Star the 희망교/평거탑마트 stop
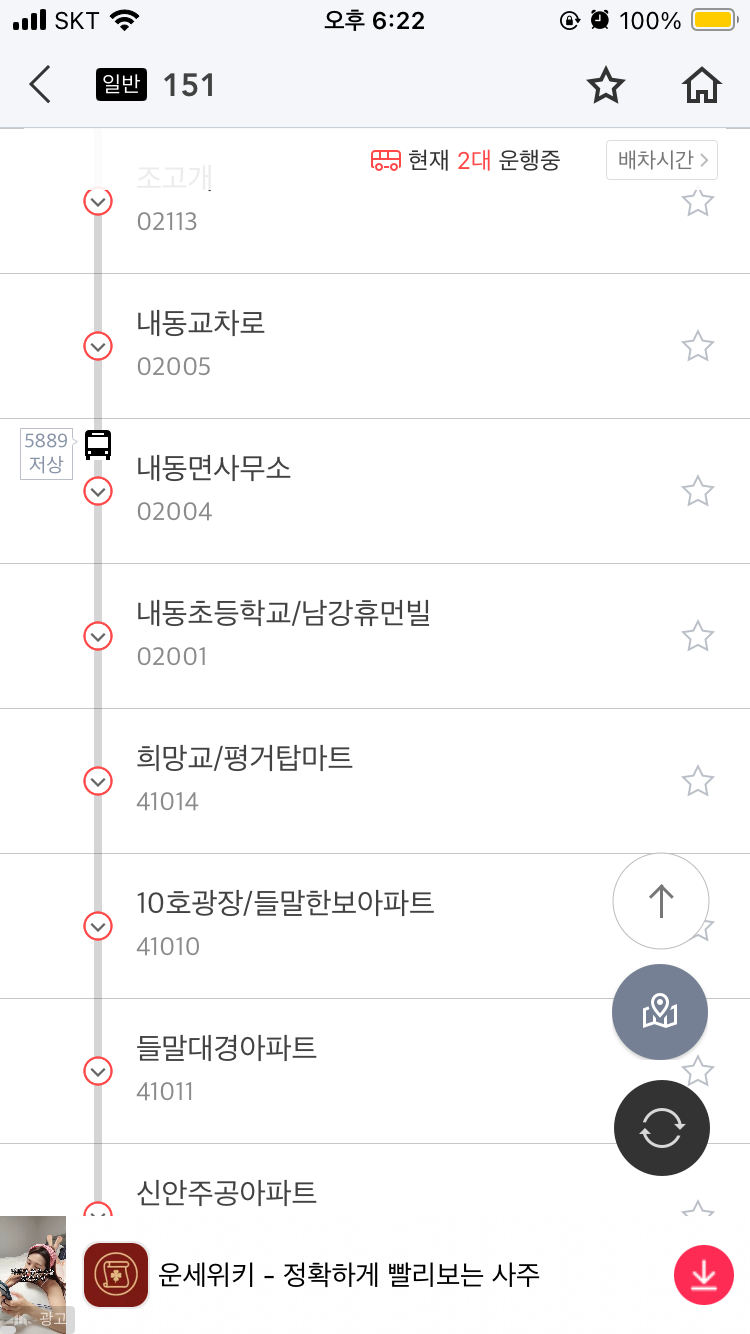The width and height of the screenshot is (750, 1334). pos(697,781)
